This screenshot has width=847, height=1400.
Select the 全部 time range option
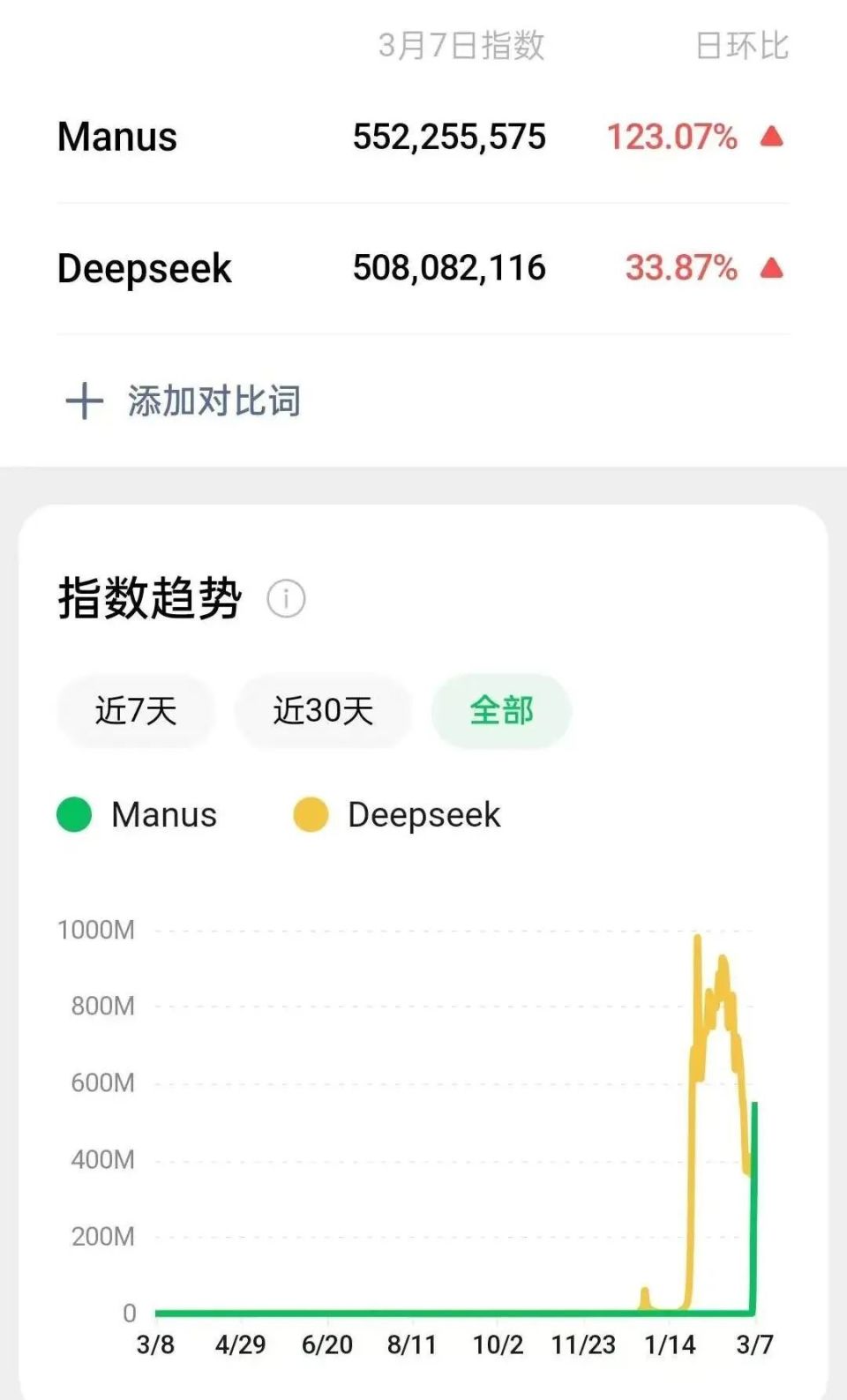click(499, 710)
